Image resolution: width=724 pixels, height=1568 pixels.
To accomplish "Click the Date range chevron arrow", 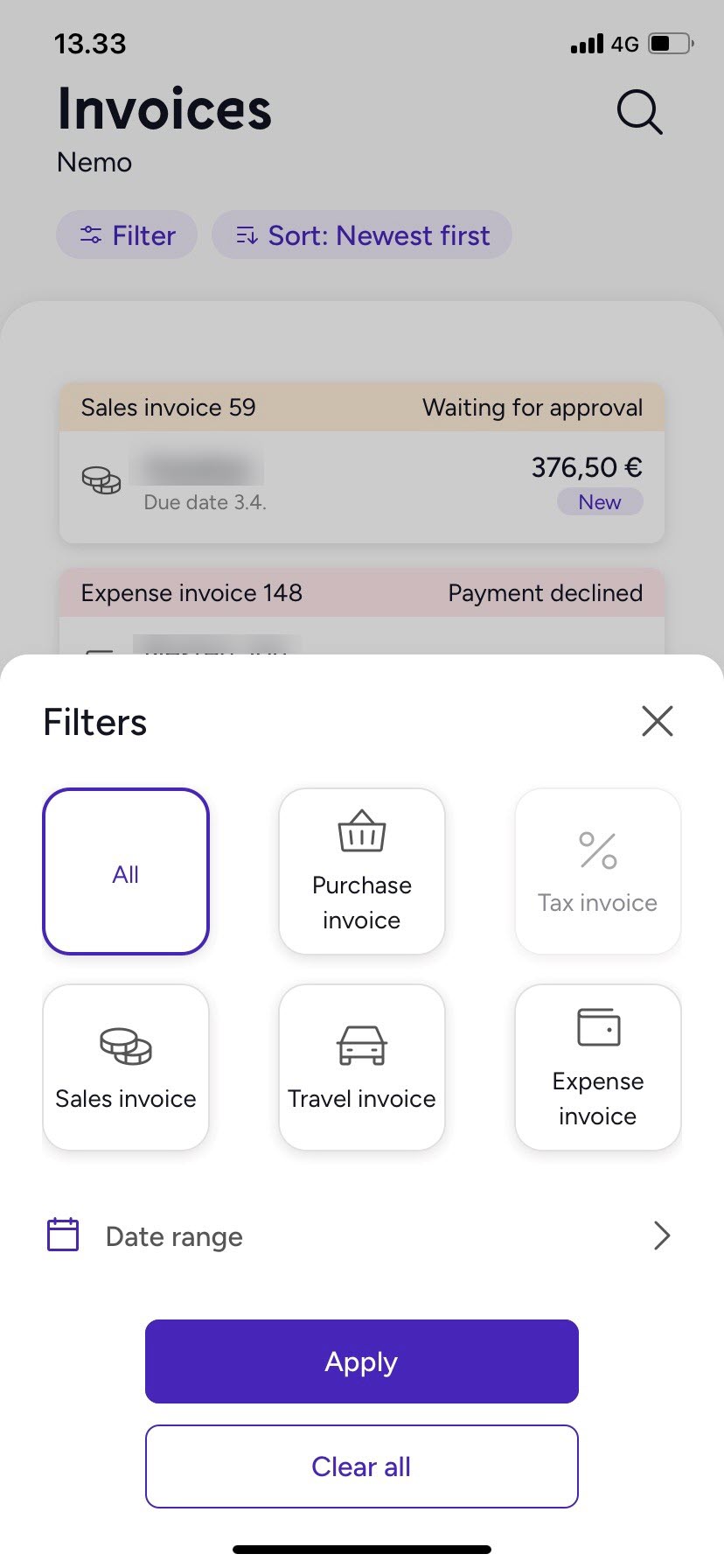I will click(662, 1235).
